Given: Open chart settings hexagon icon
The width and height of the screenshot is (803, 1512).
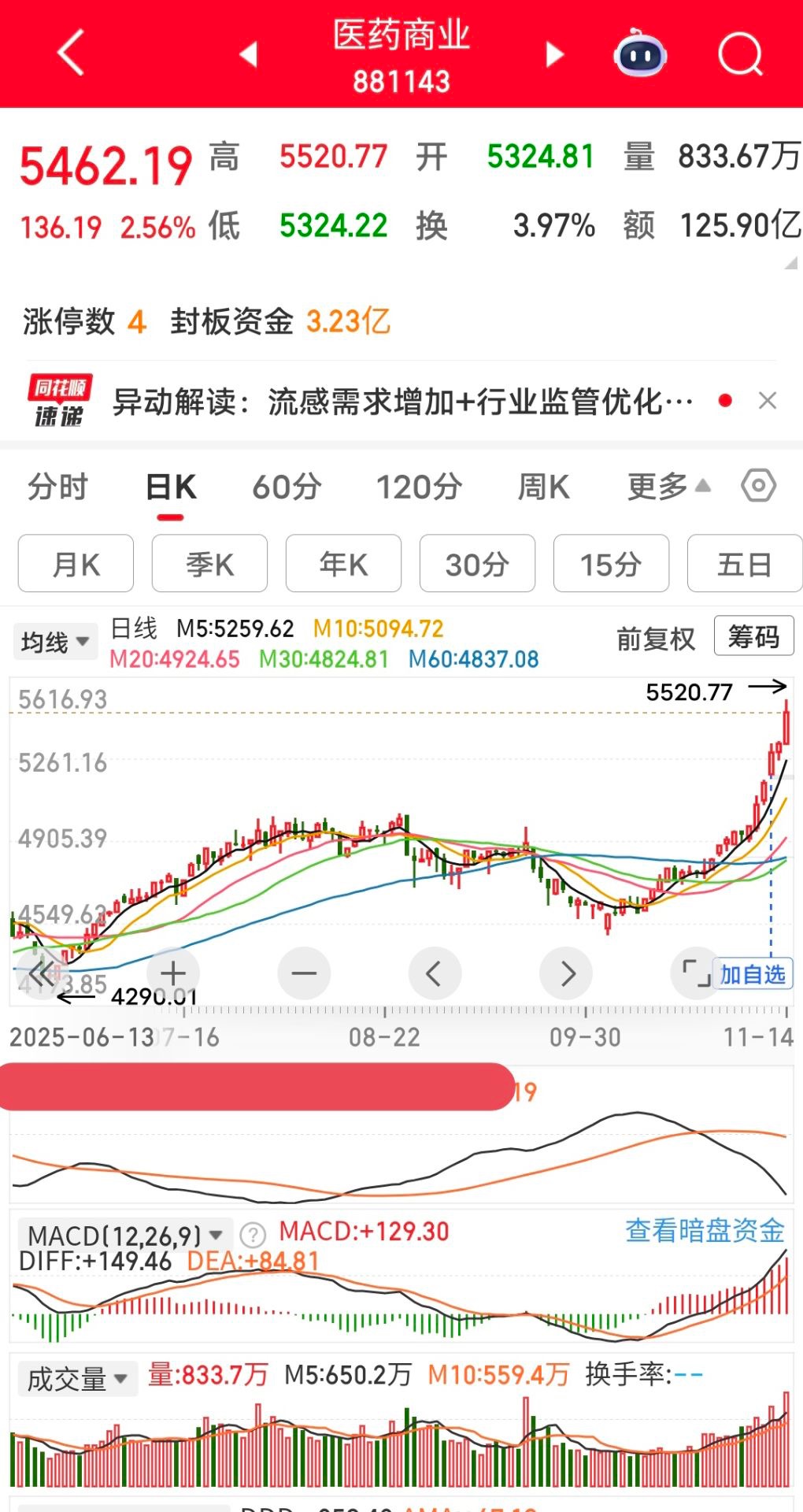Looking at the screenshot, I should (758, 486).
